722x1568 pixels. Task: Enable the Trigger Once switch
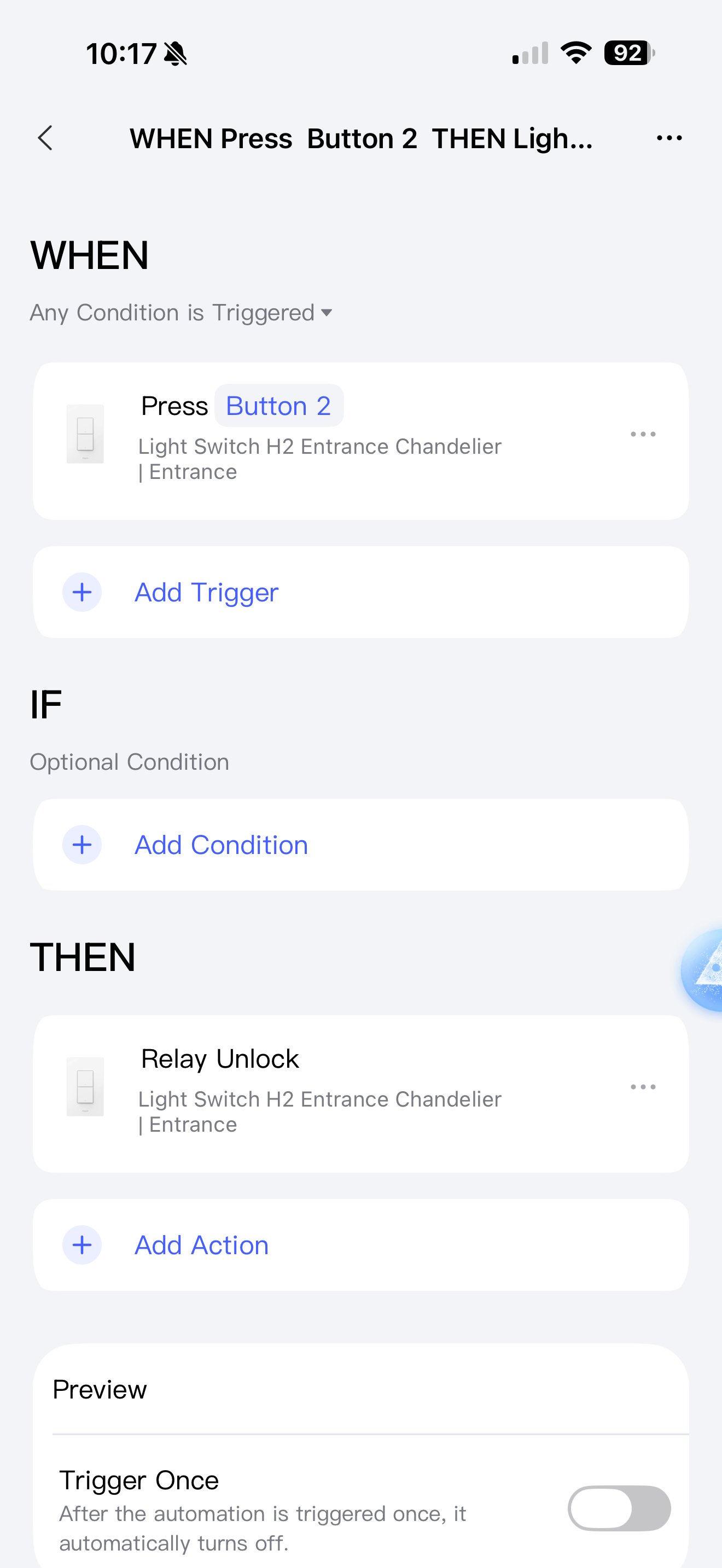tap(619, 1508)
